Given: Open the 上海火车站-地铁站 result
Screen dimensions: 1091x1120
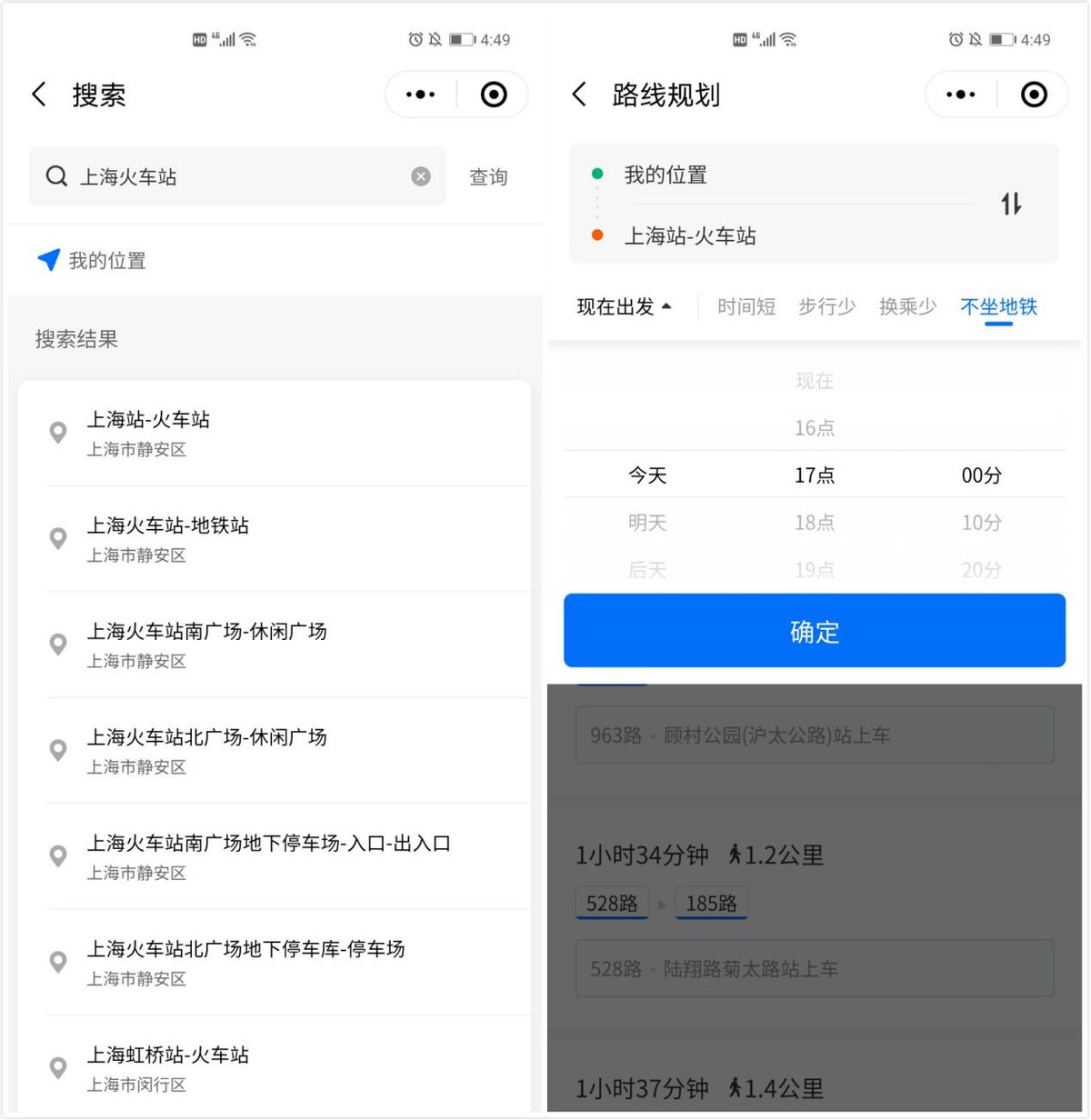Looking at the screenshot, I should tap(273, 539).
